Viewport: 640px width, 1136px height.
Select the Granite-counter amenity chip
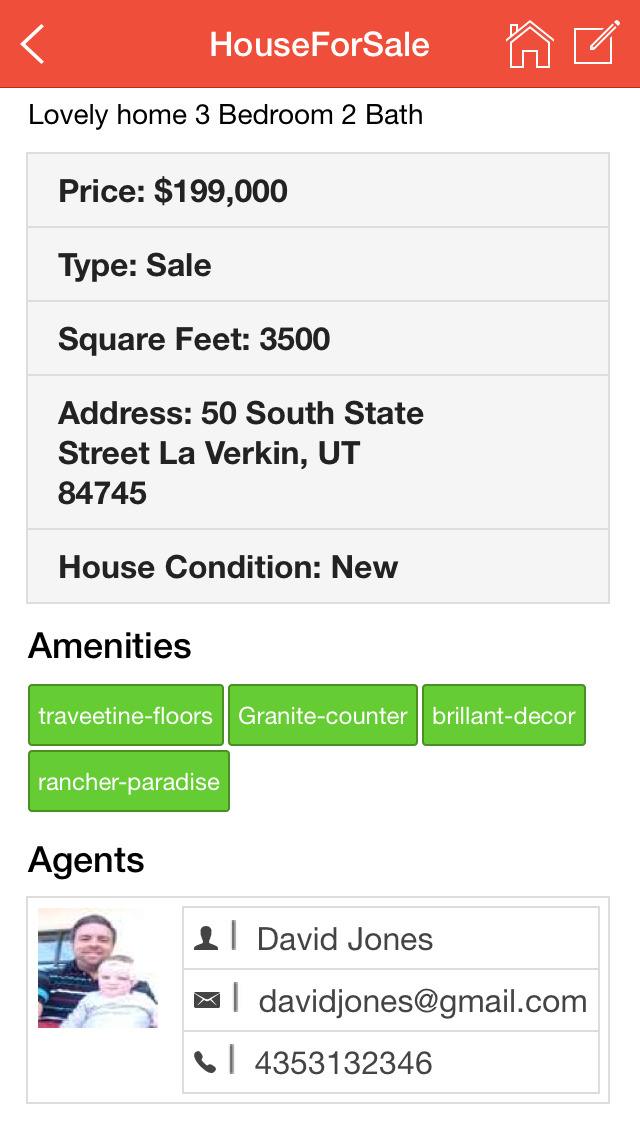click(x=323, y=715)
